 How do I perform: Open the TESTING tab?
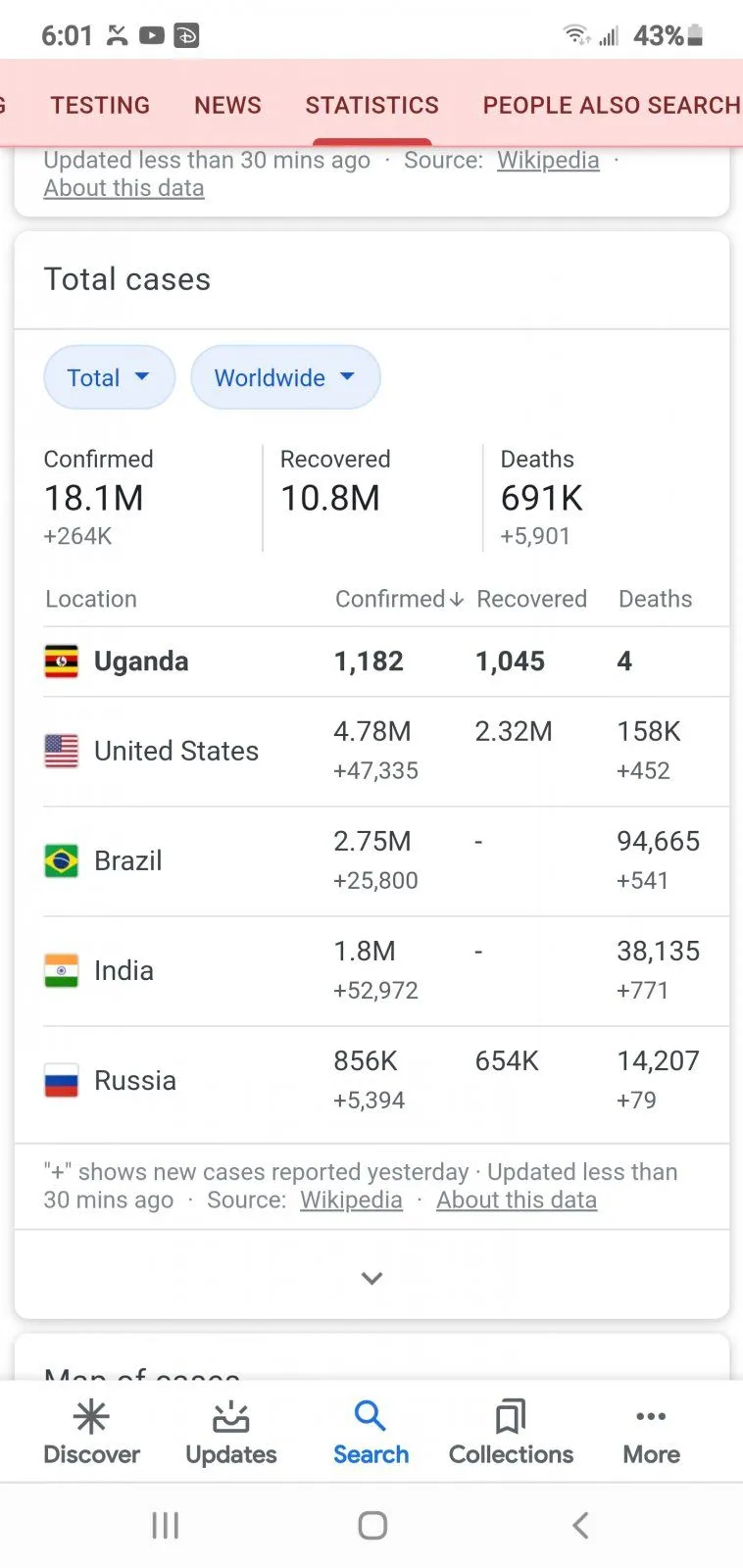(x=100, y=105)
